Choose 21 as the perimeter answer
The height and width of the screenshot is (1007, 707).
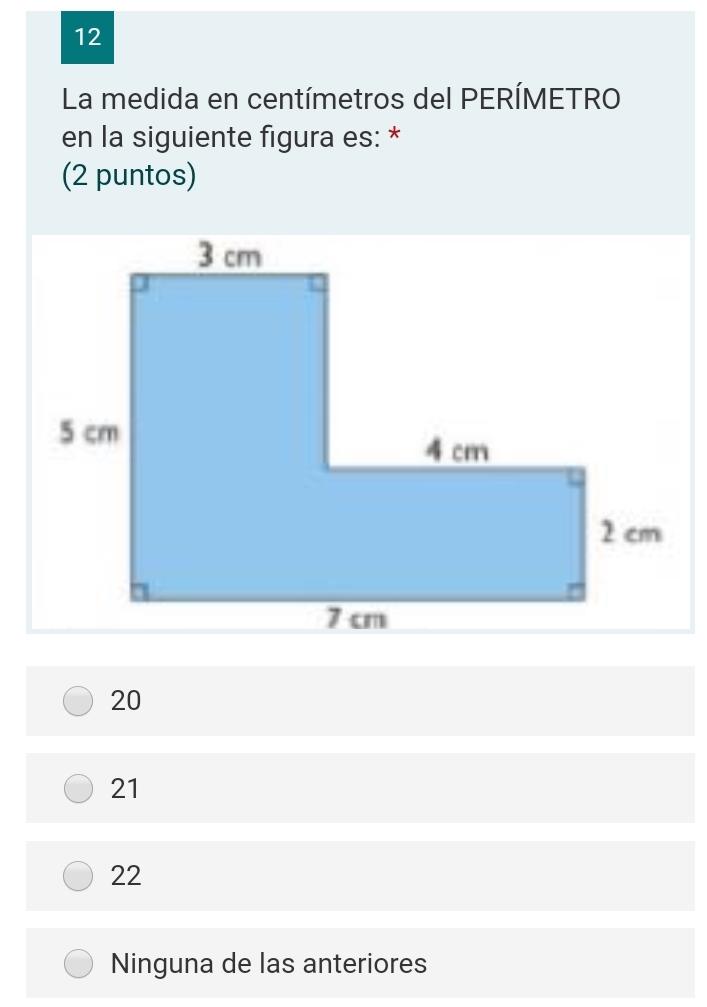point(79,789)
